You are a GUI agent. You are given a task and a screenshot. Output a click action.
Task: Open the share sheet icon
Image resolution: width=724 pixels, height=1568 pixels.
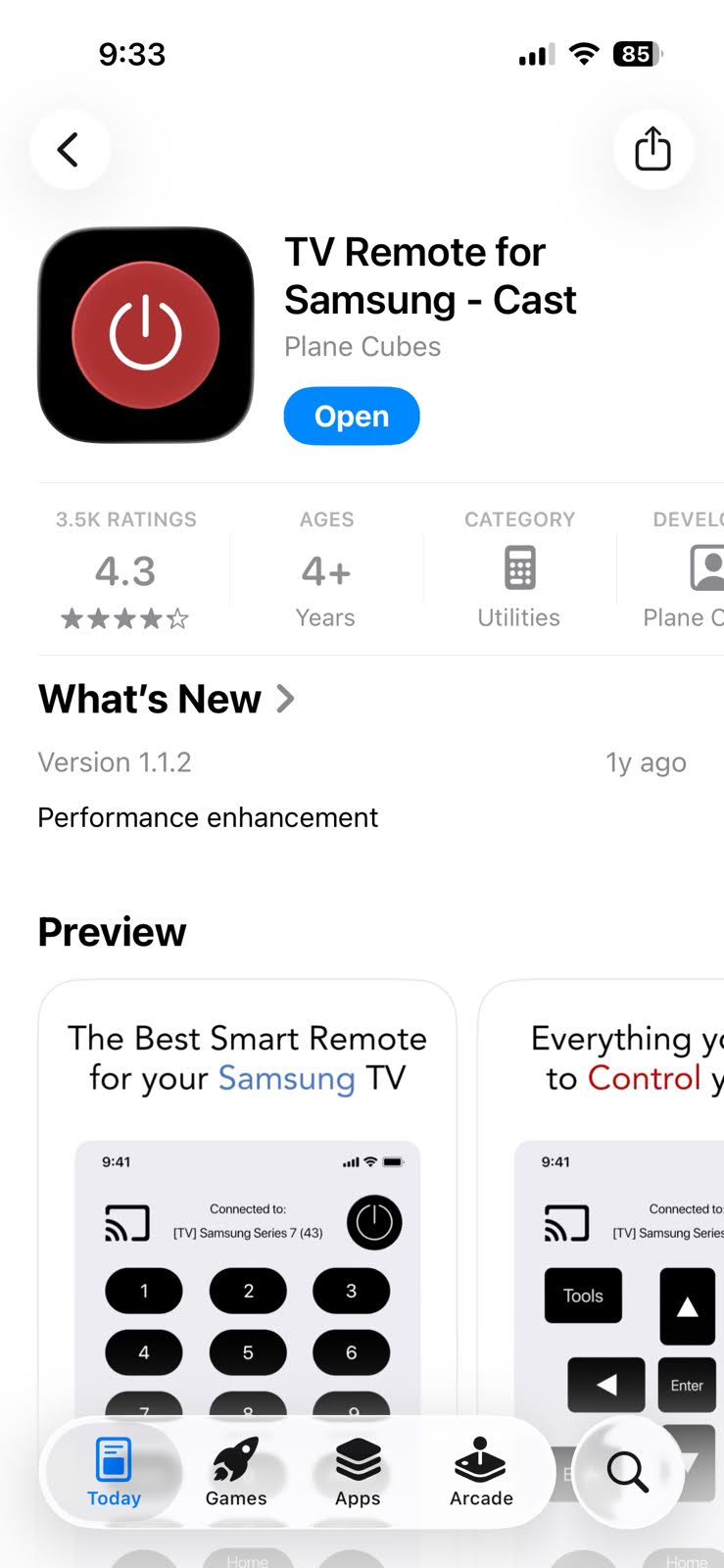tap(652, 149)
